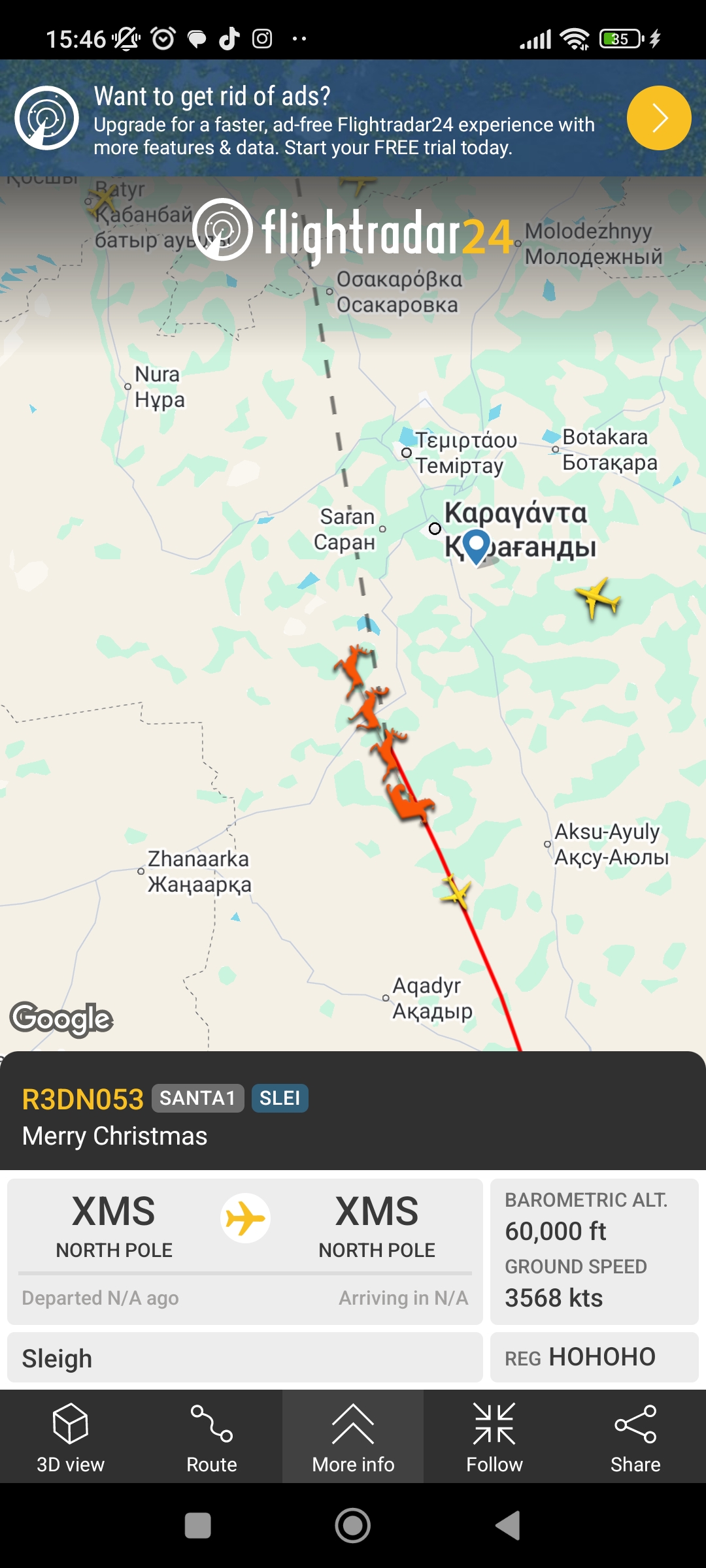This screenshot has height=1568, width=706.
Task: Go back with the system back button
Action: click(x=508, y=1526)
